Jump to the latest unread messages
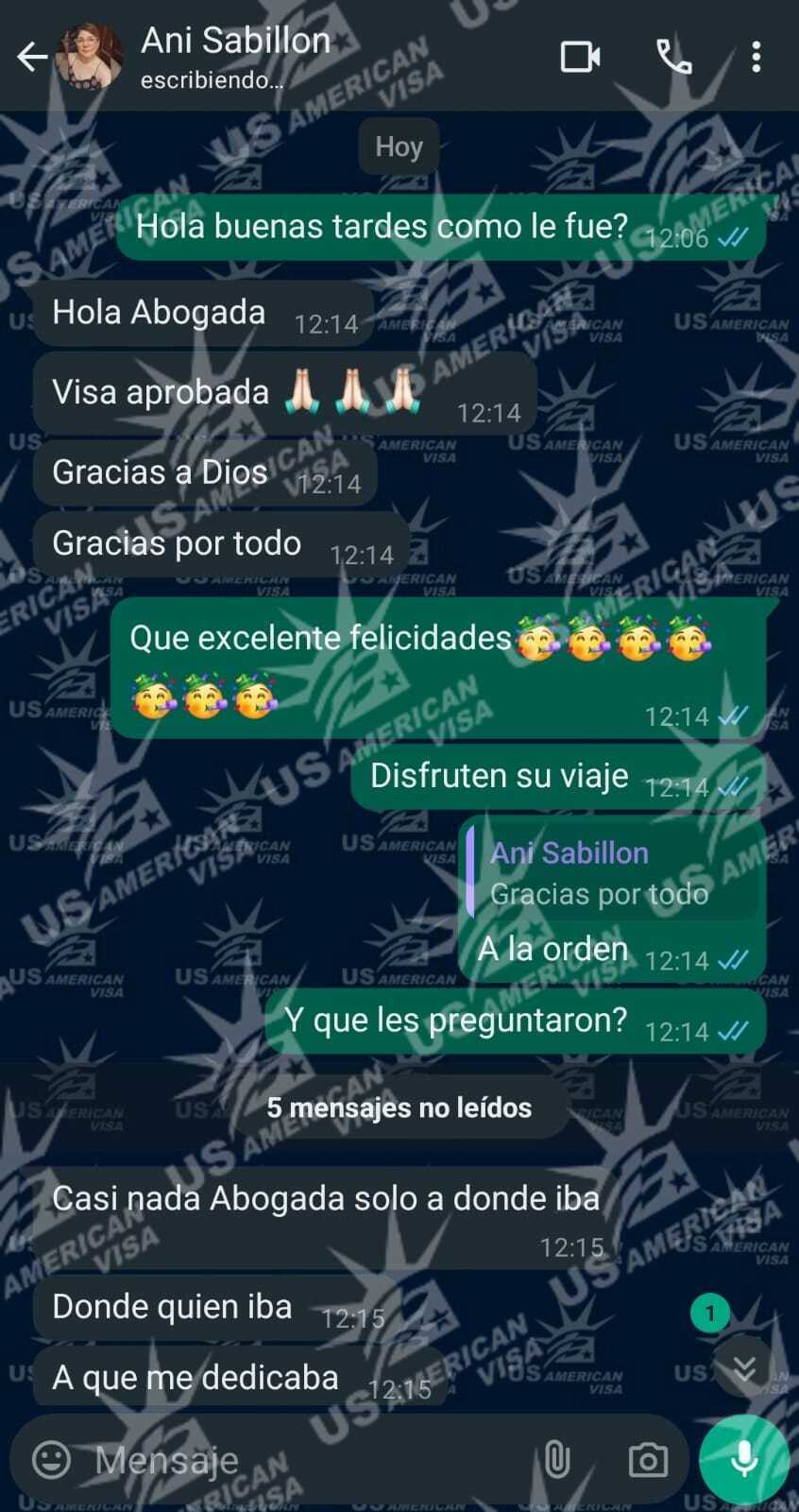The width and height of the screenshot is (799, 1512). 743,1367
